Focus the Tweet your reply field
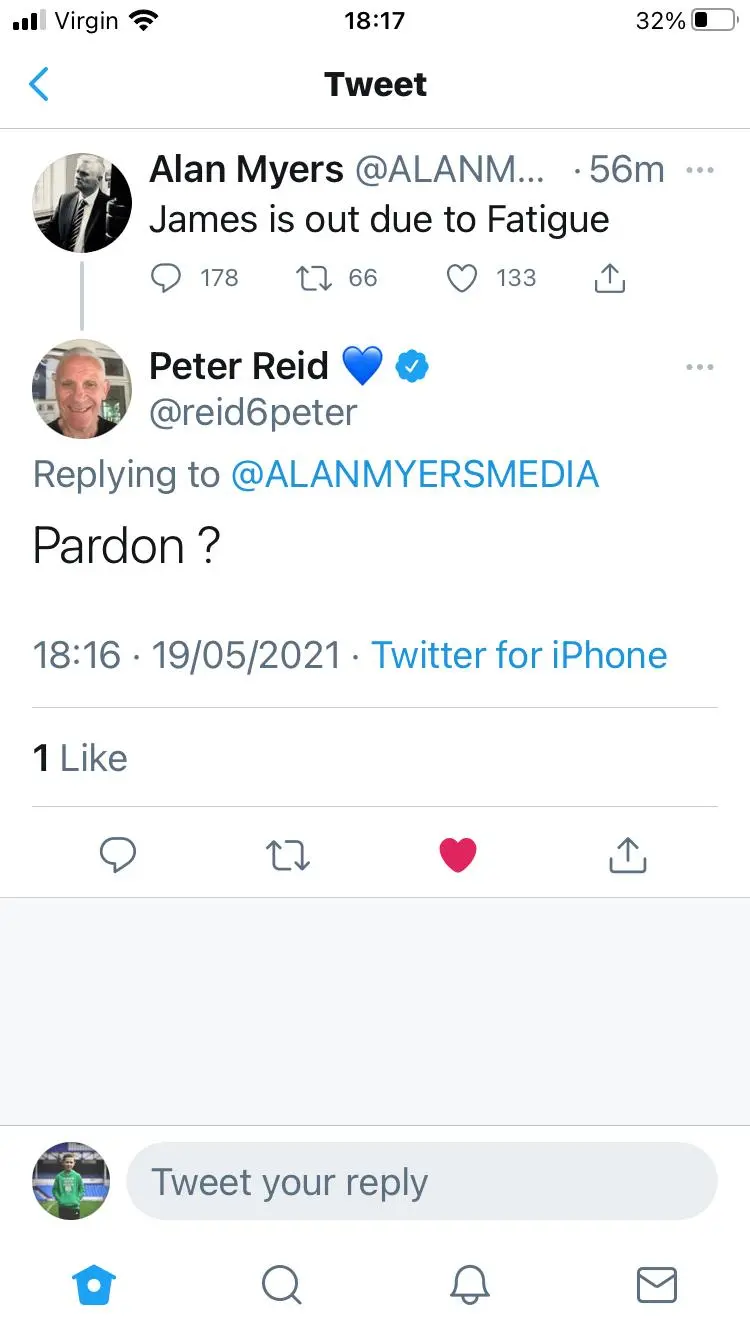The image size is (750, 1334). 422,1182
